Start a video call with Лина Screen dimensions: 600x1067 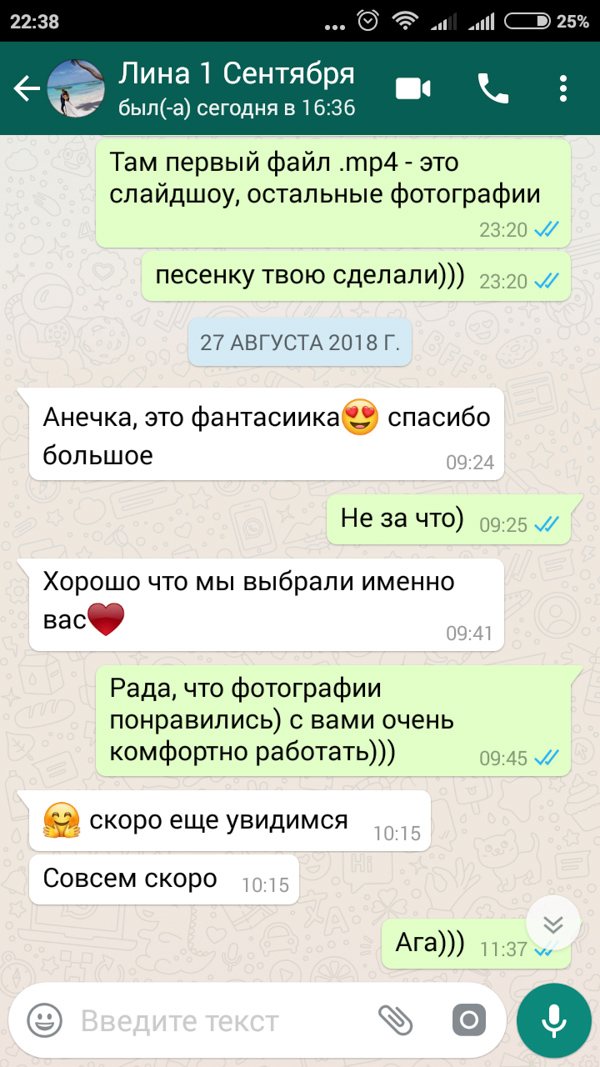pos(413,89)
